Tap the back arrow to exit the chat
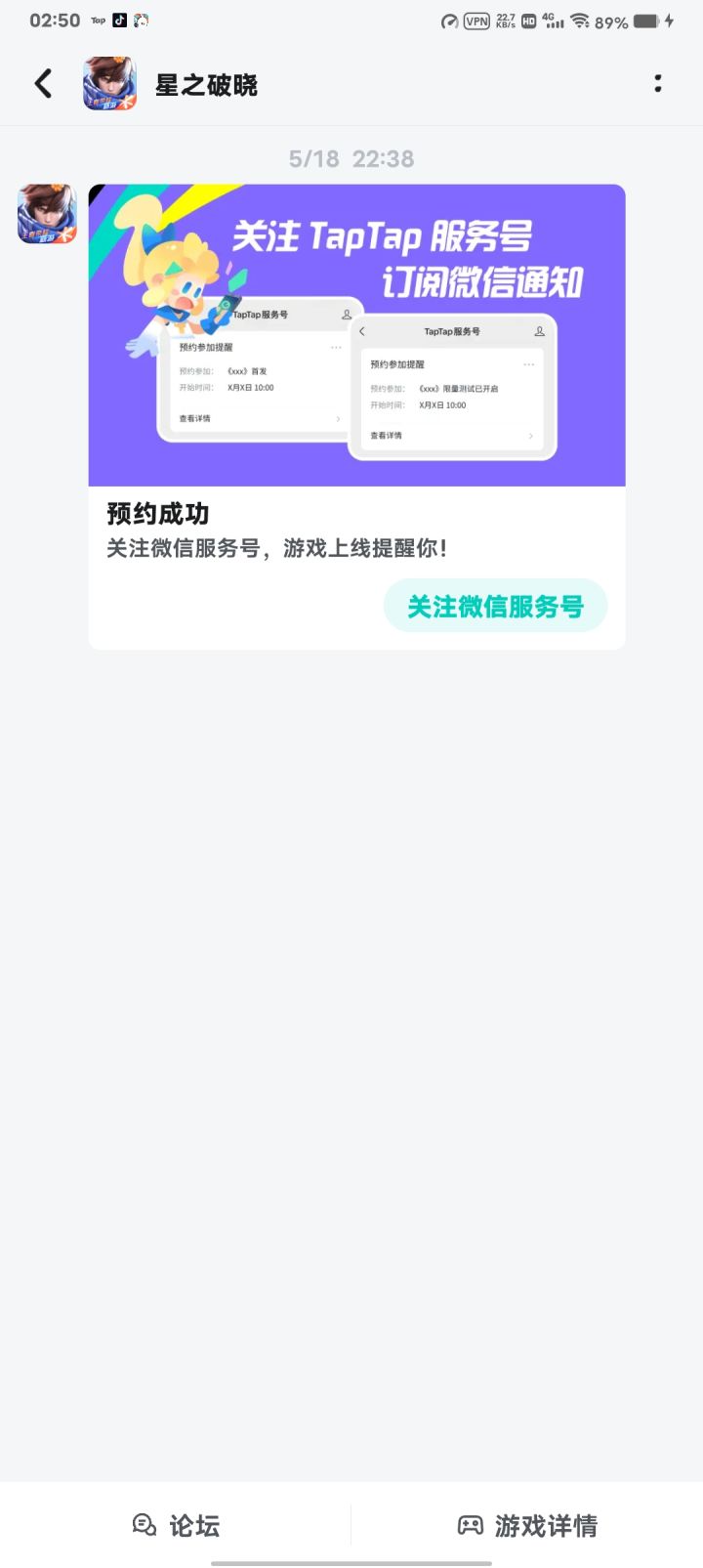 (x=42, y=84)
